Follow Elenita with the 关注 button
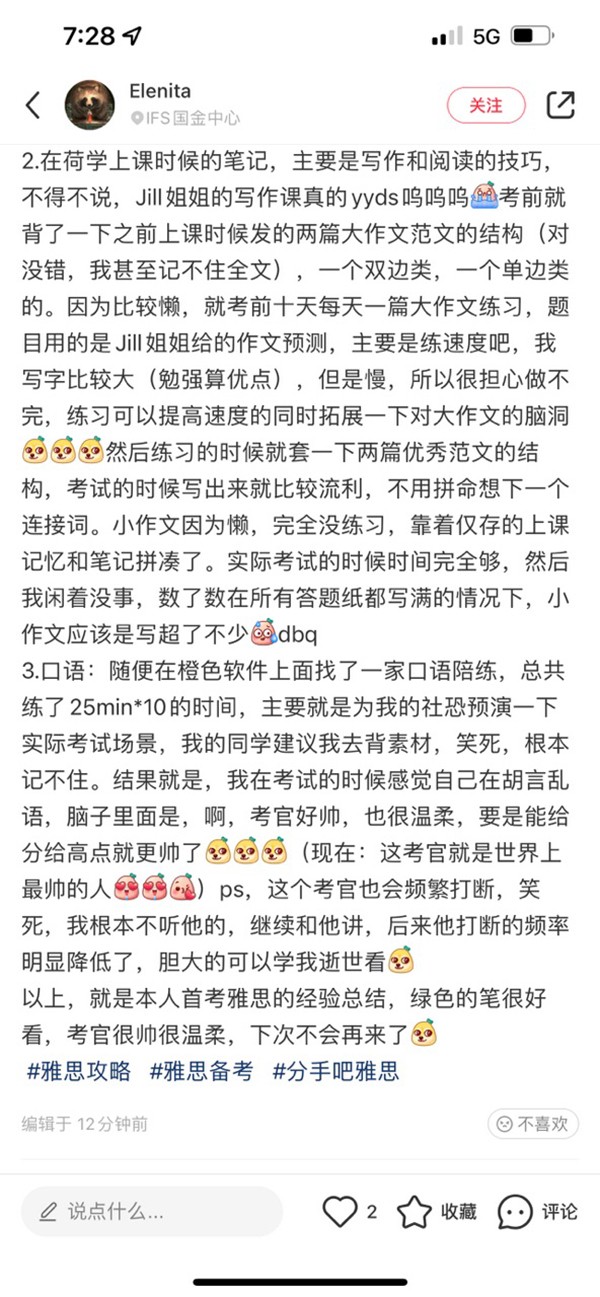This screenshot has height=1297, width=600. tap(486, 104)
